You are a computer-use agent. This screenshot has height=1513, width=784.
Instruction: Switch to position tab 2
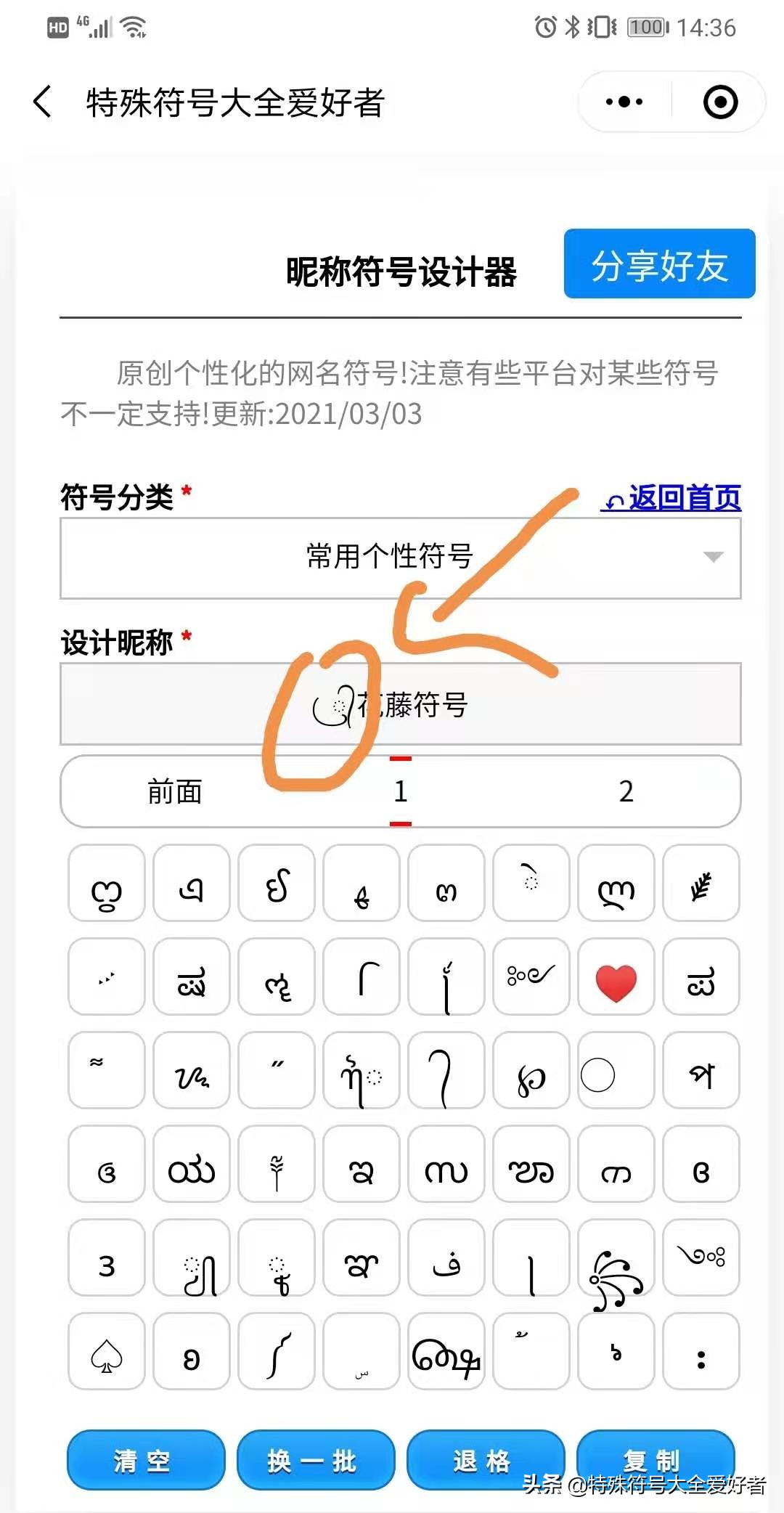626,792
